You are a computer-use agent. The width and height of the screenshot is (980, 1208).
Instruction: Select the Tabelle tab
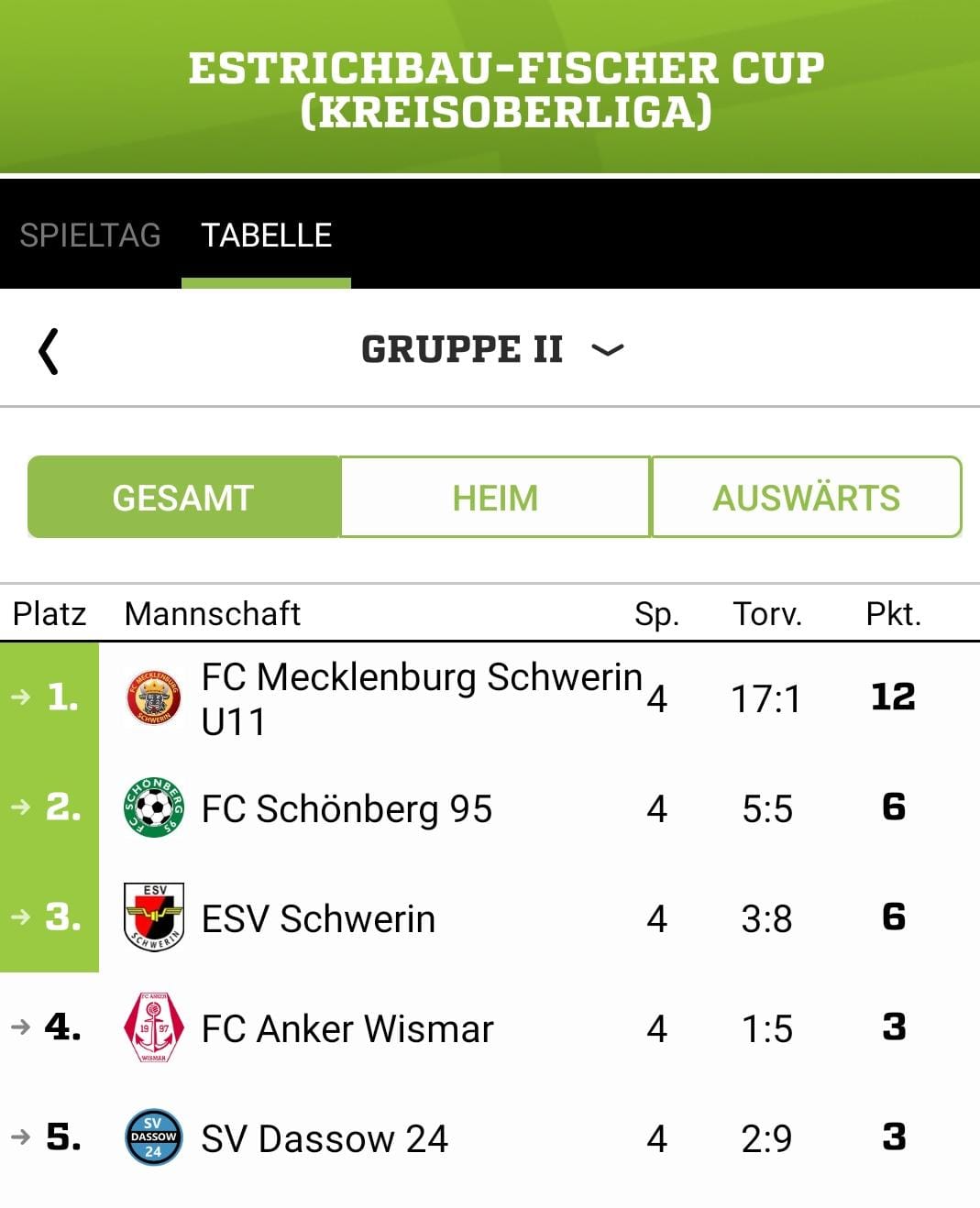(267, 236)
